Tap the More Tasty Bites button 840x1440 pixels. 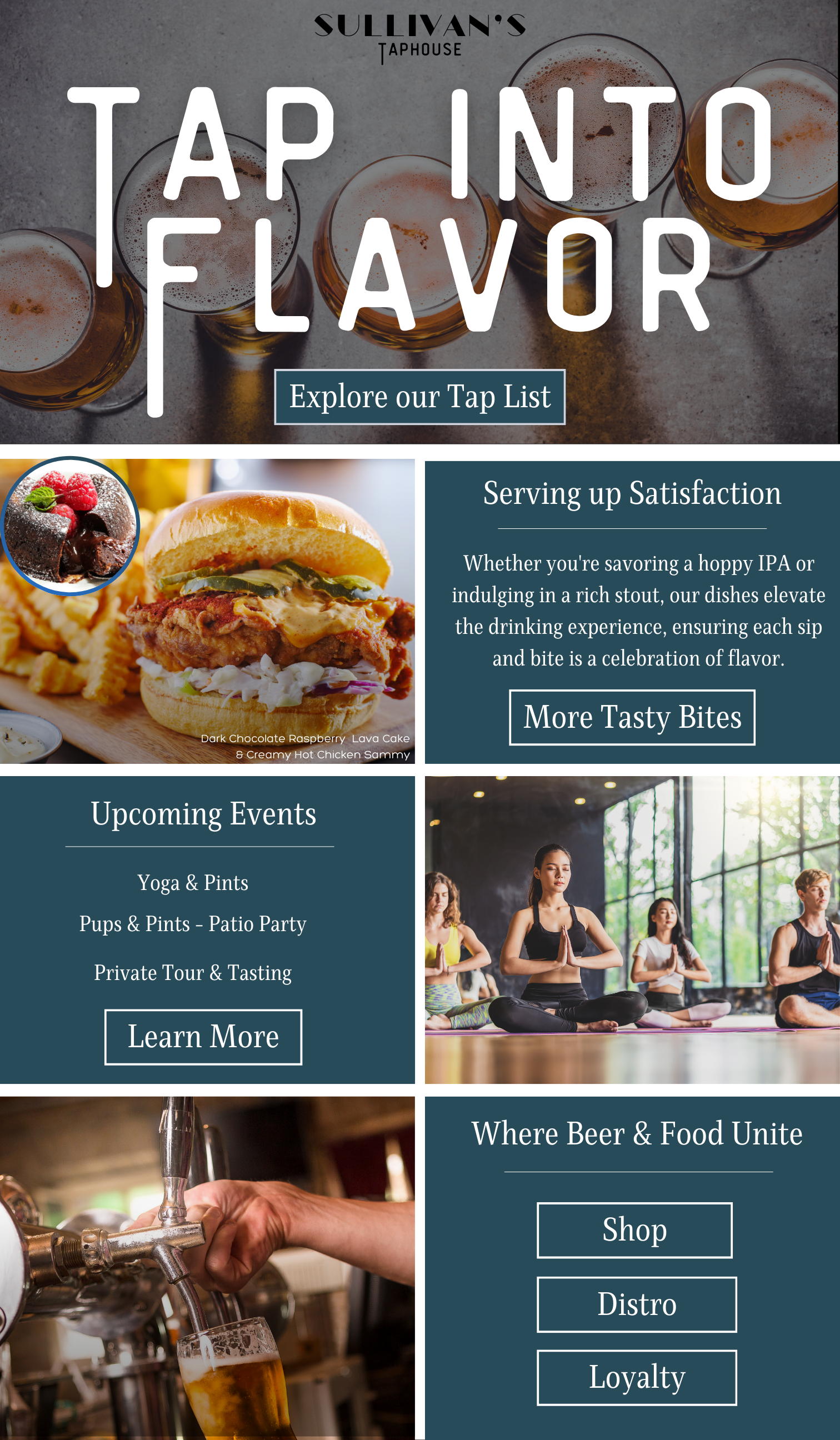[632, 717]
